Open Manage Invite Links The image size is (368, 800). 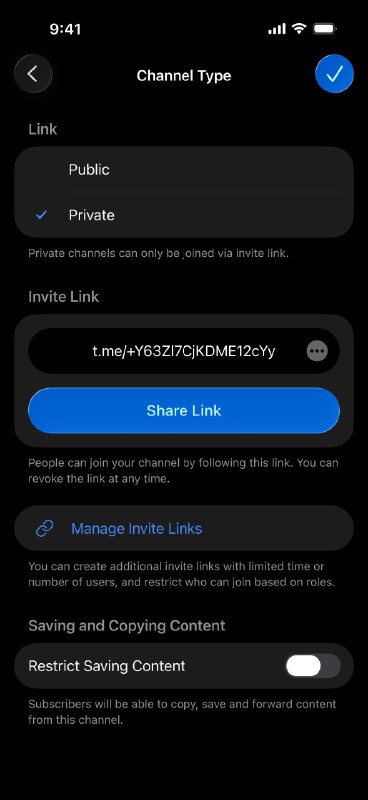184,529
